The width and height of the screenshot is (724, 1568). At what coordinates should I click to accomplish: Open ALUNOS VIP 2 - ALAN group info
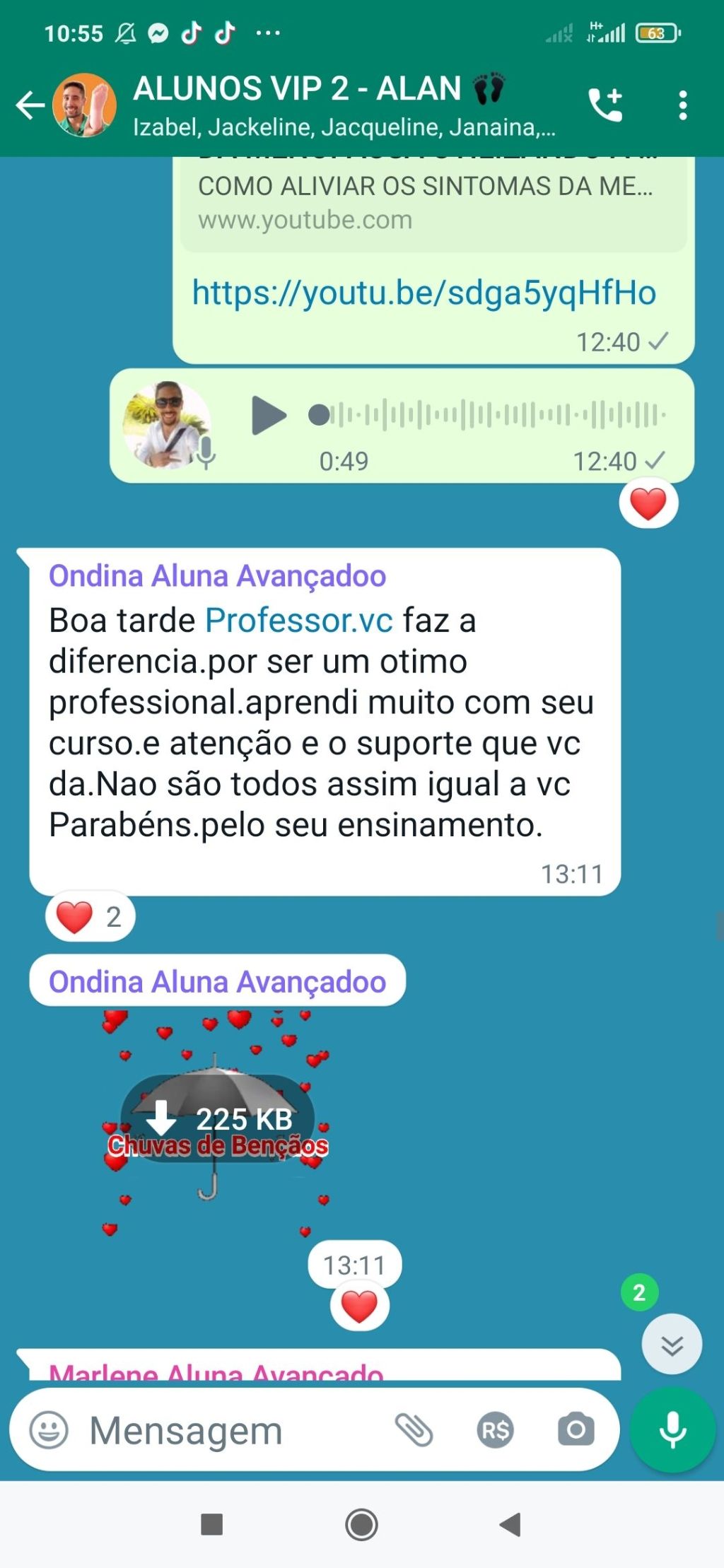click(318, 105)
